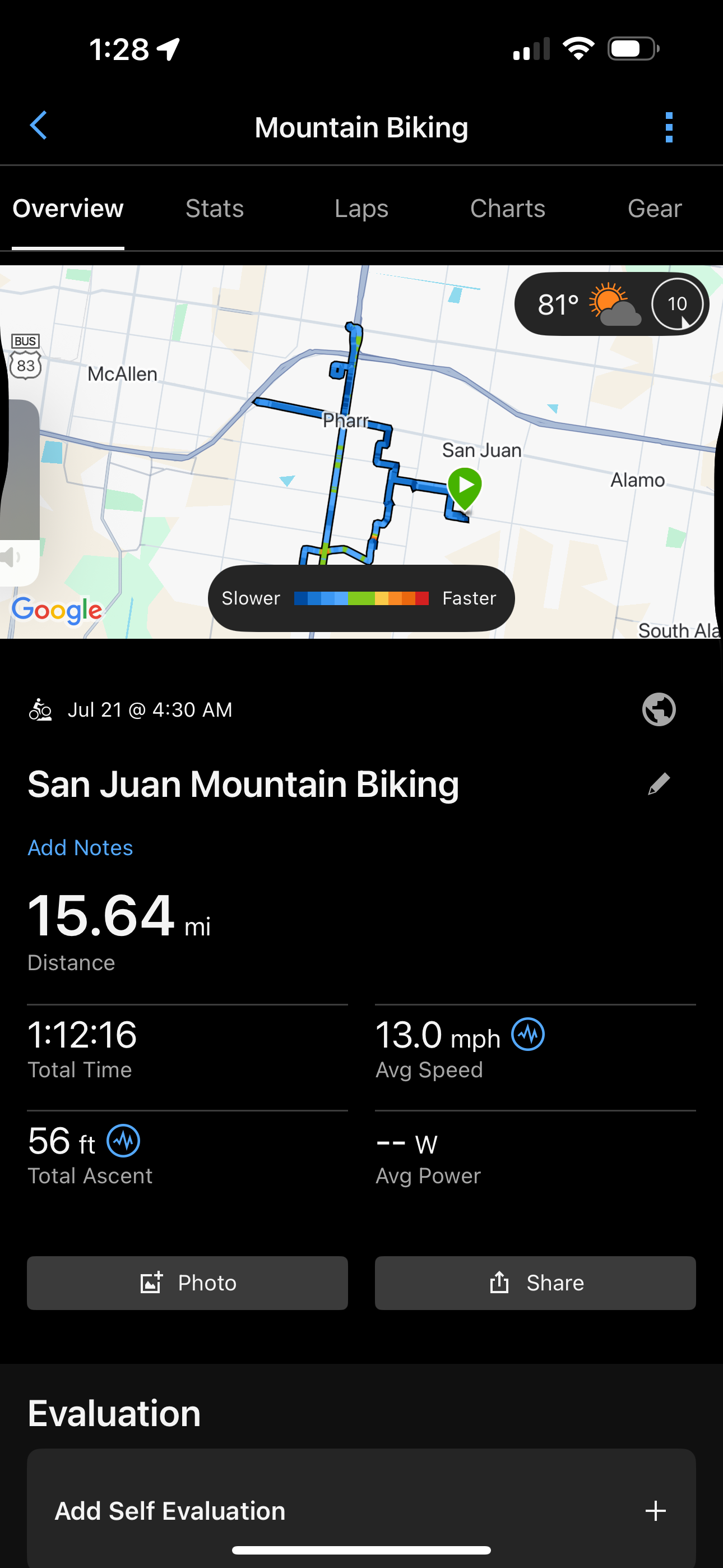The height and width of the screenshot is (1568, 723).
Task: Open the Charts tab
Action: pyautogui.click(x=508, y=209)
